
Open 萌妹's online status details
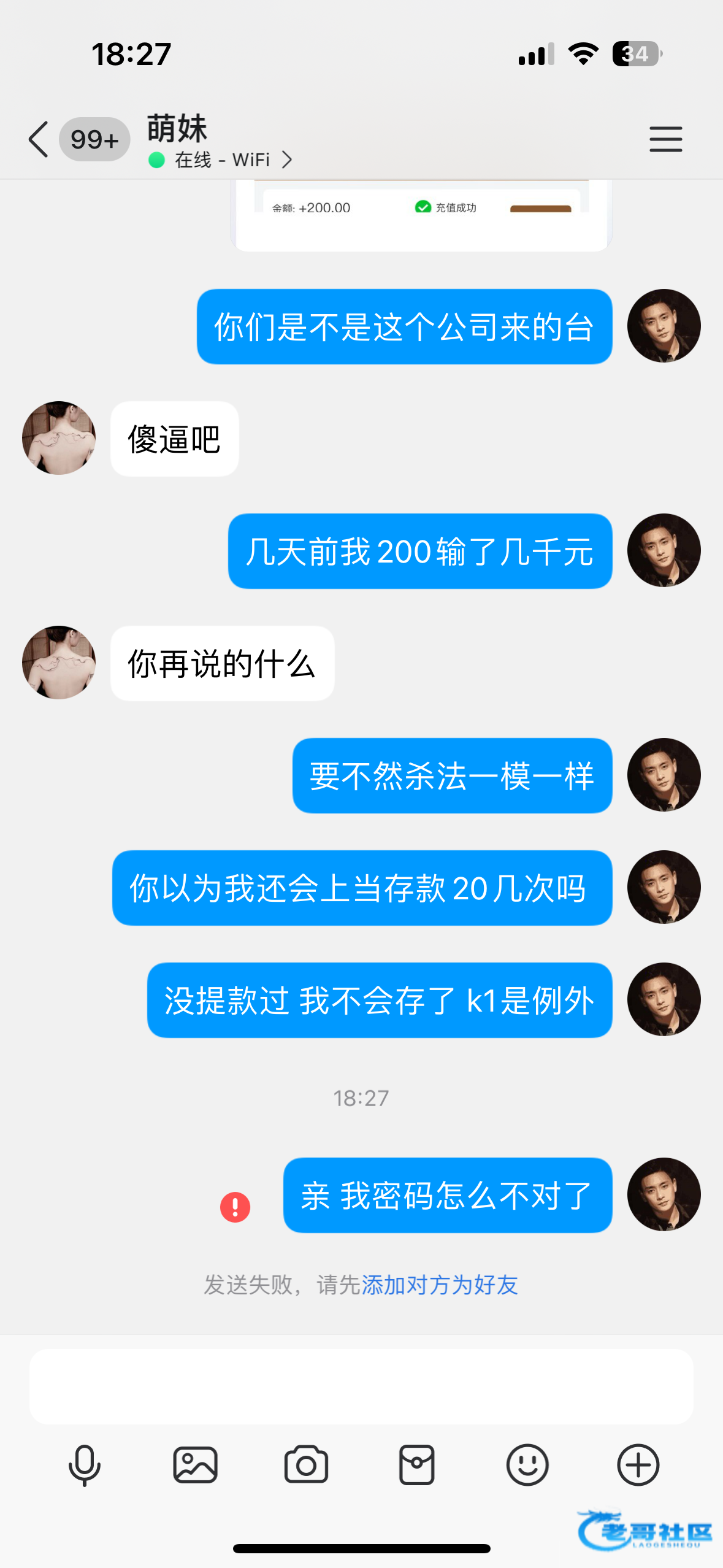click(221, 160)
